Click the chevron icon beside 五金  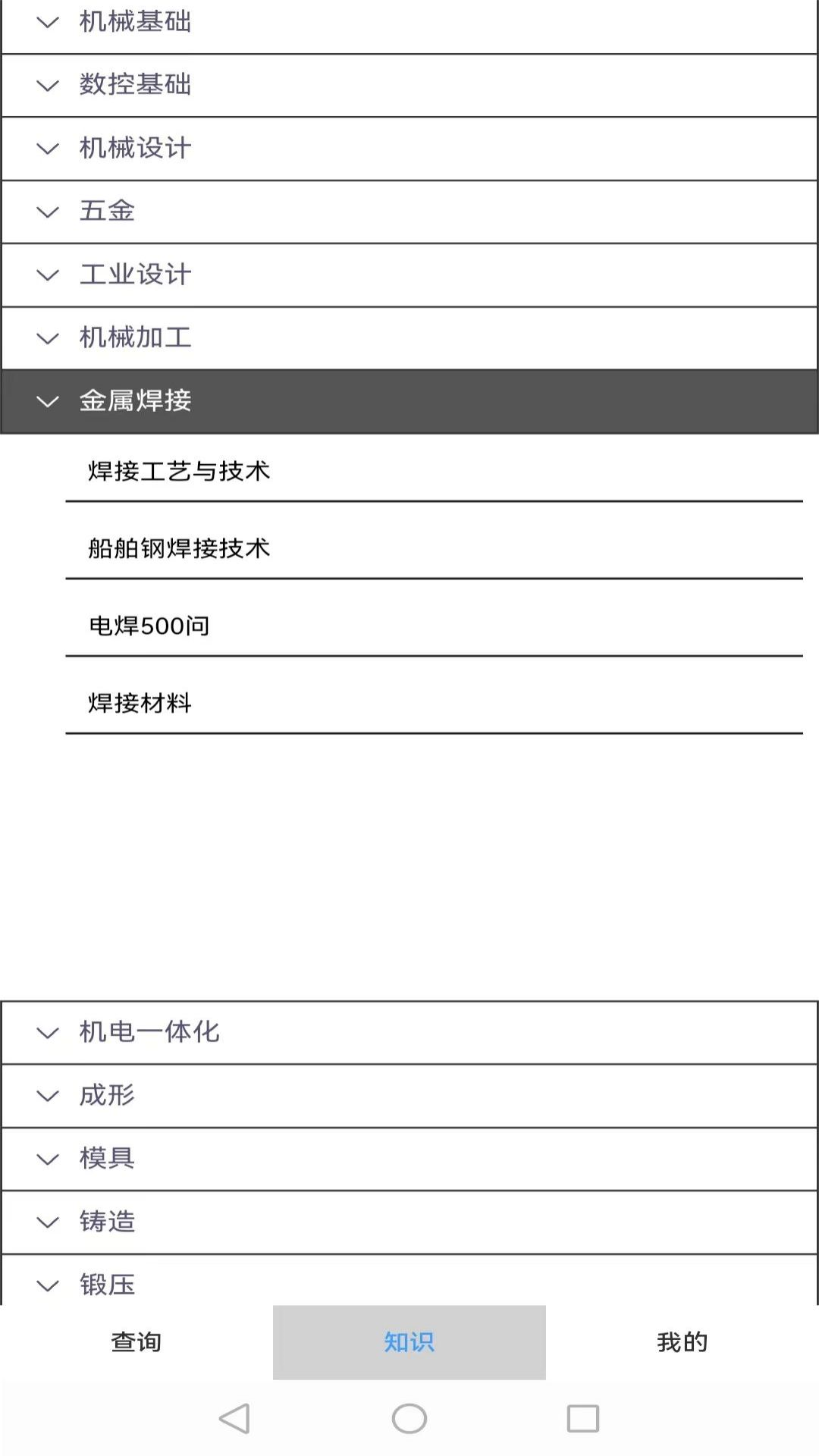click(x=47, y=212)
